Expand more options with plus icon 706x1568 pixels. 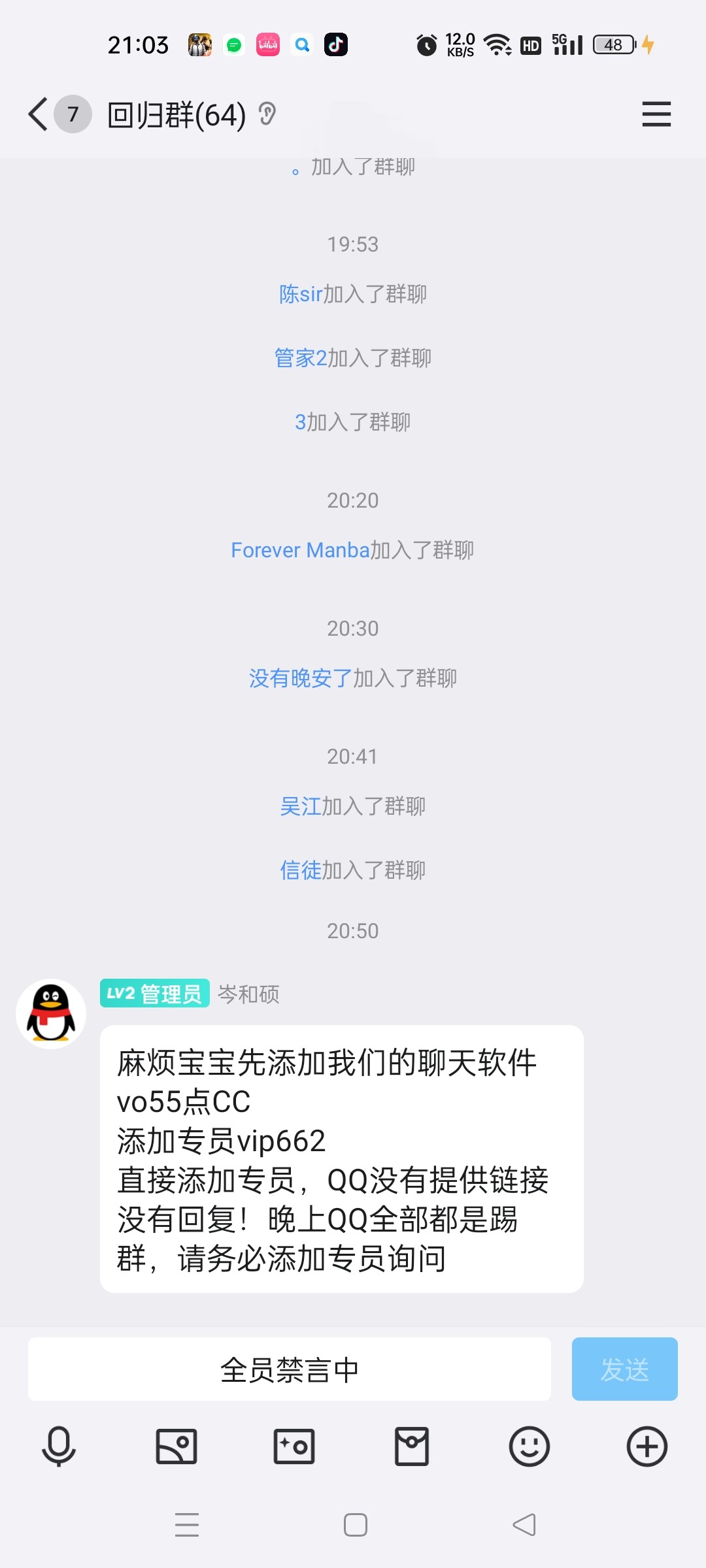click(x=647, y=1446)
